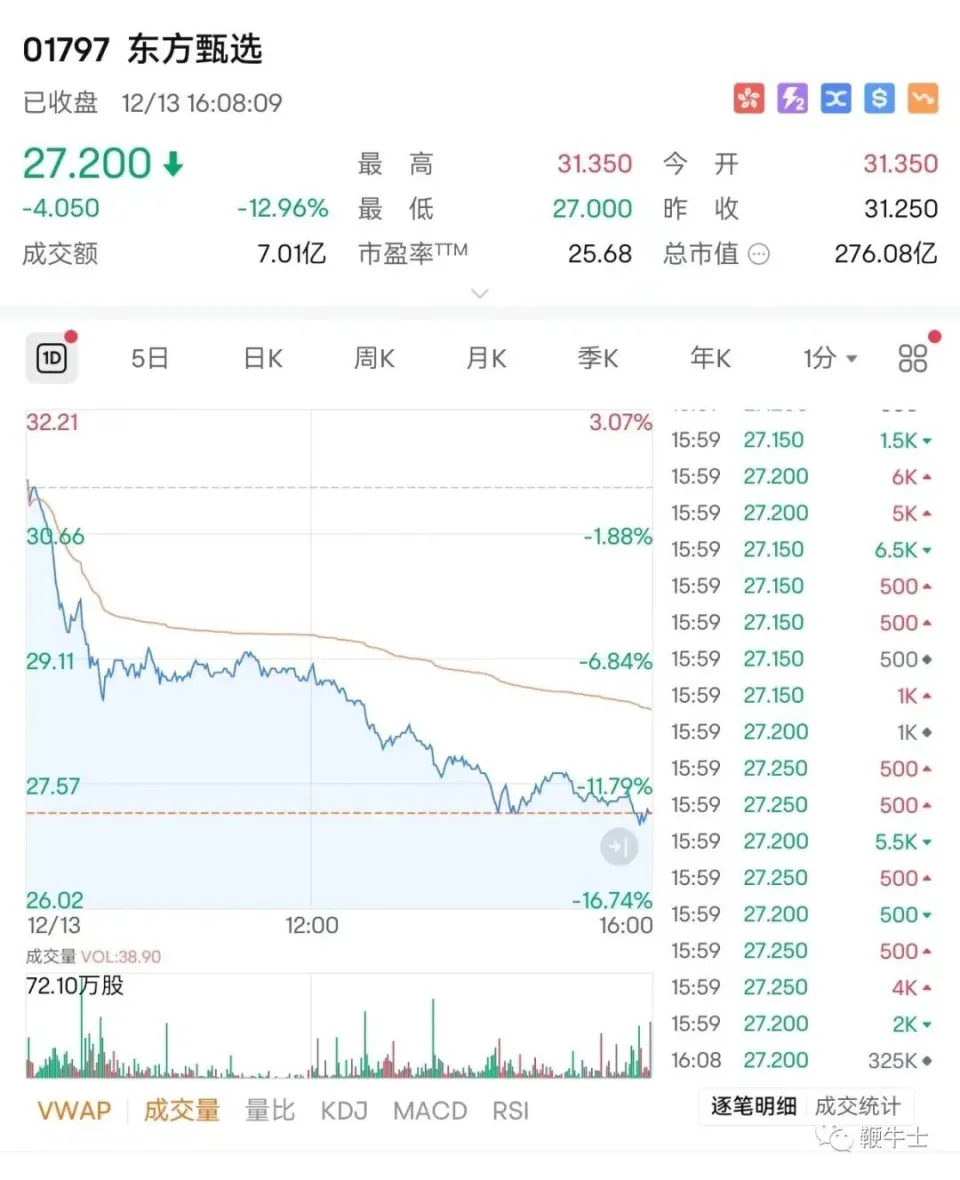This screenshot has height=1180, width=960.
Task: Switch to 成交统计 trade statistics
Action: pyautogui.click(x=858, y=1105)
